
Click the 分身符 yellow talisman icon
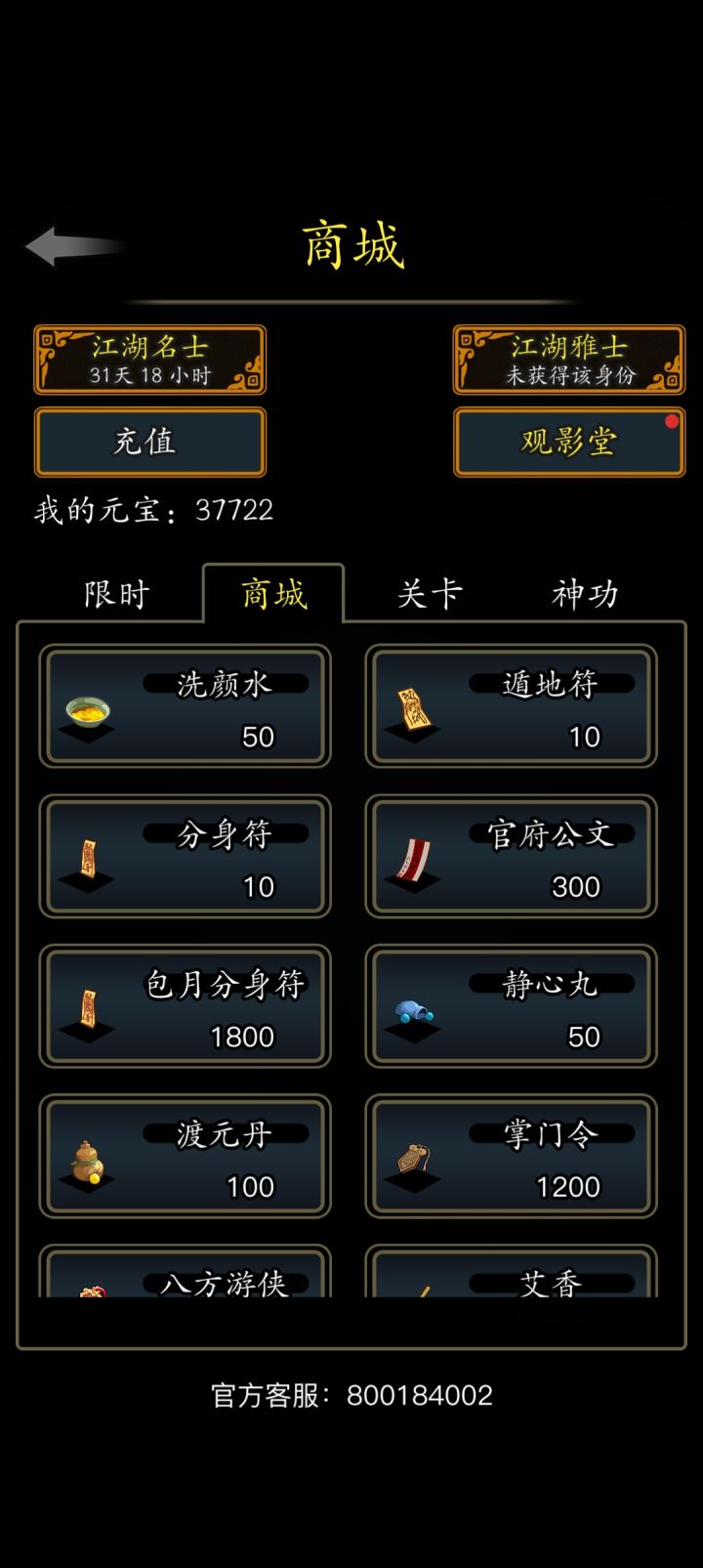tap(88, 858)
